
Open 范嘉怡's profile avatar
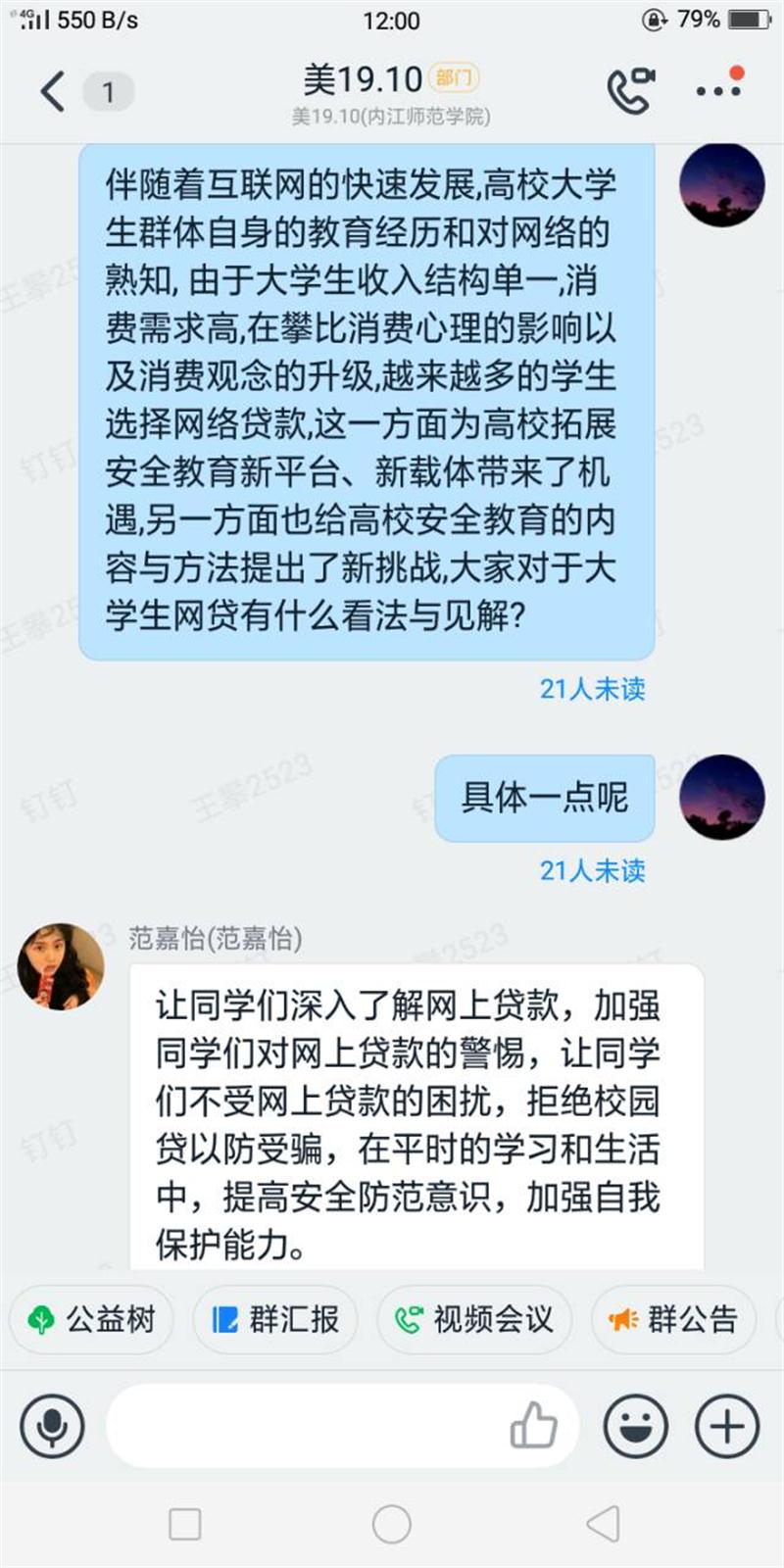pyautogui.click(x=61, y=965)
